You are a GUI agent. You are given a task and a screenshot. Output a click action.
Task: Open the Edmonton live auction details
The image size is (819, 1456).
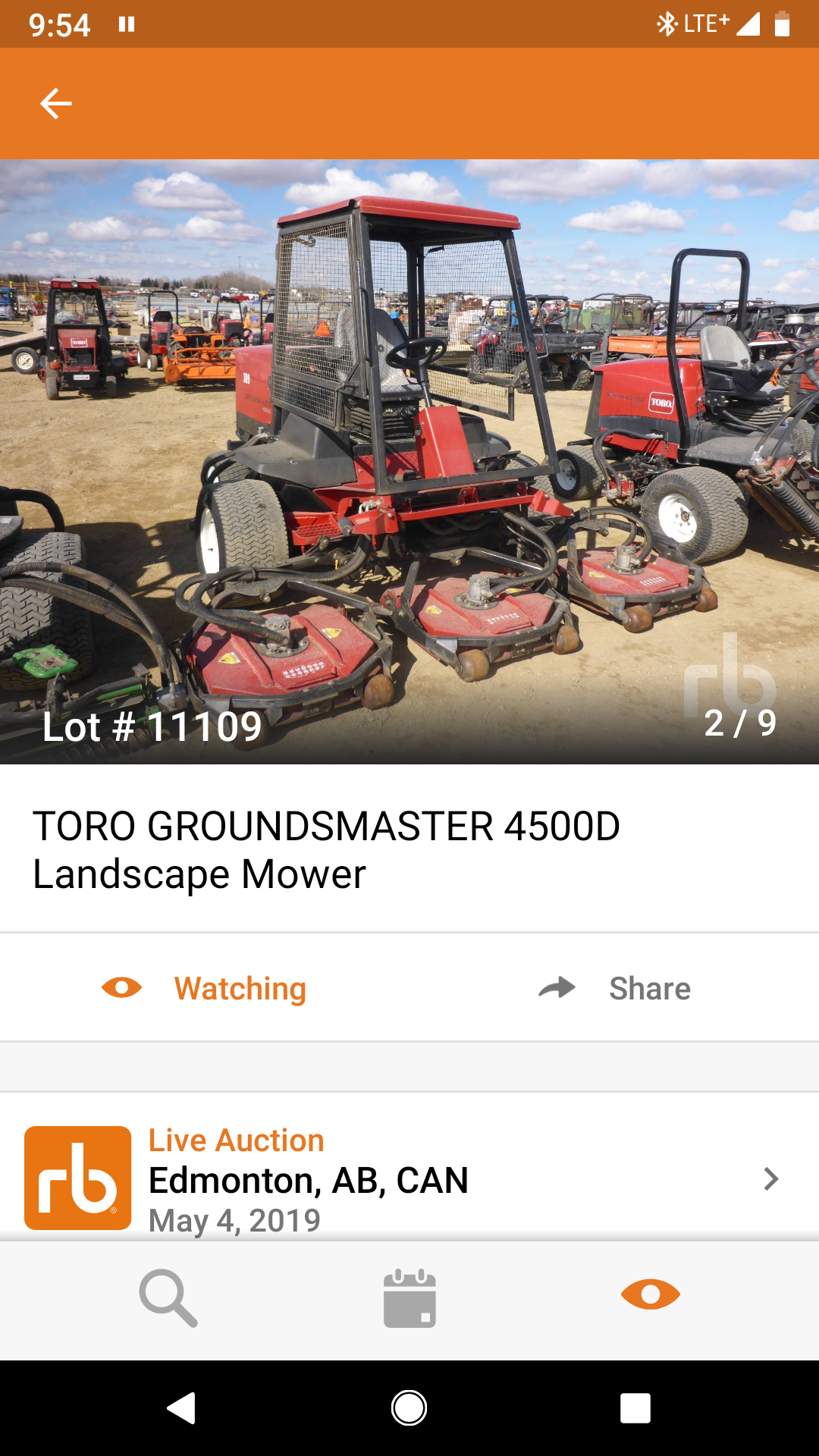tap(409, 1178)
